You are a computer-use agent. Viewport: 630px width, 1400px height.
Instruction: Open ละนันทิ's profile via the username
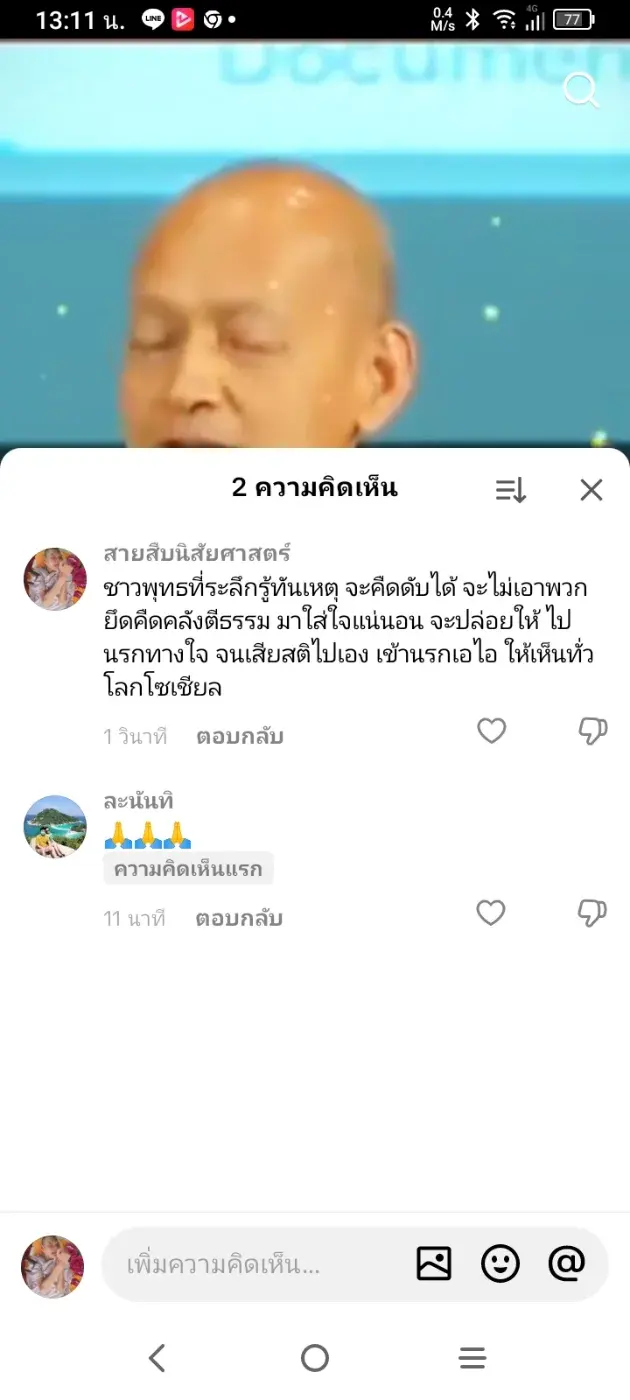[x=139, y=801]
